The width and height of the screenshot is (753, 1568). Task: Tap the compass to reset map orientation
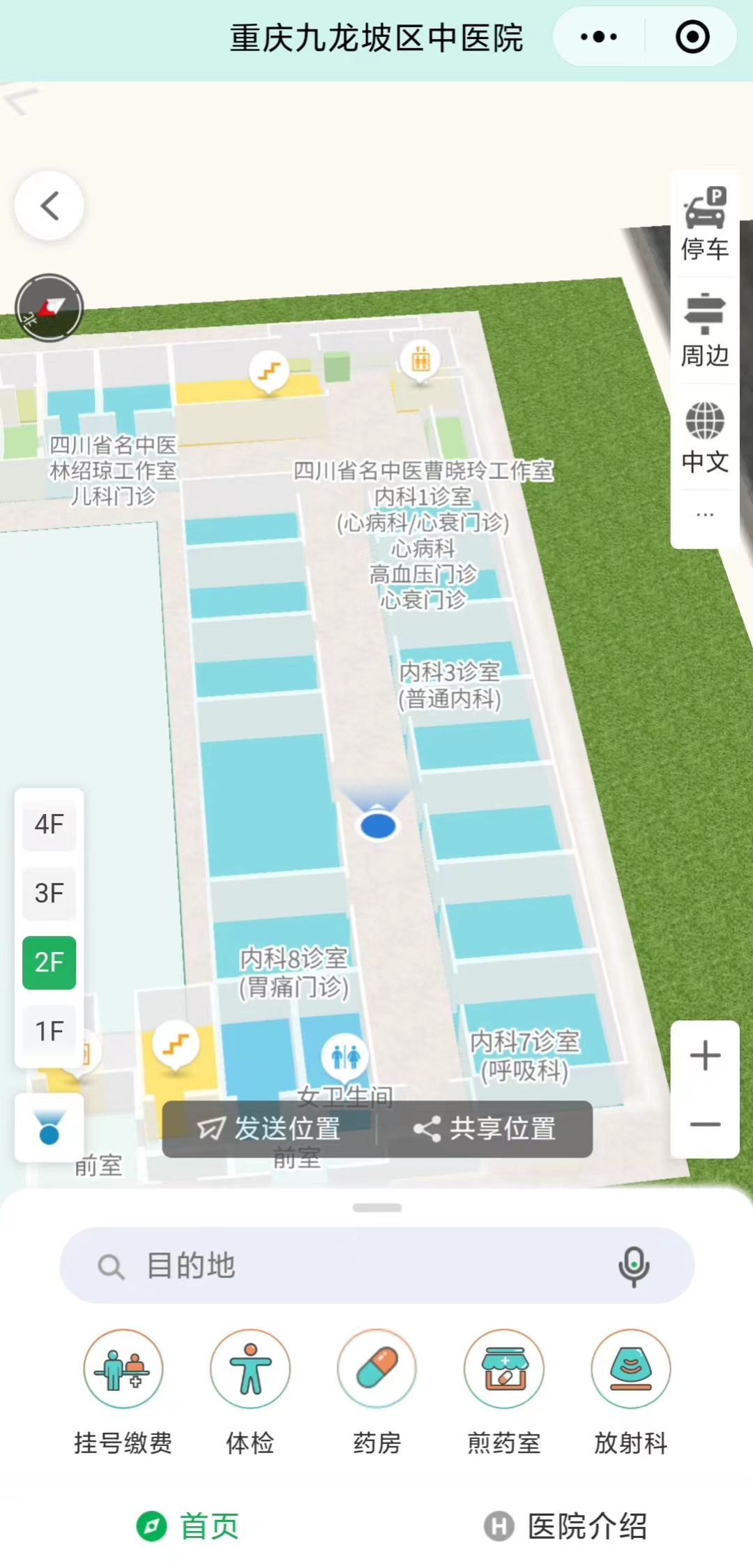tap(50, 307)
